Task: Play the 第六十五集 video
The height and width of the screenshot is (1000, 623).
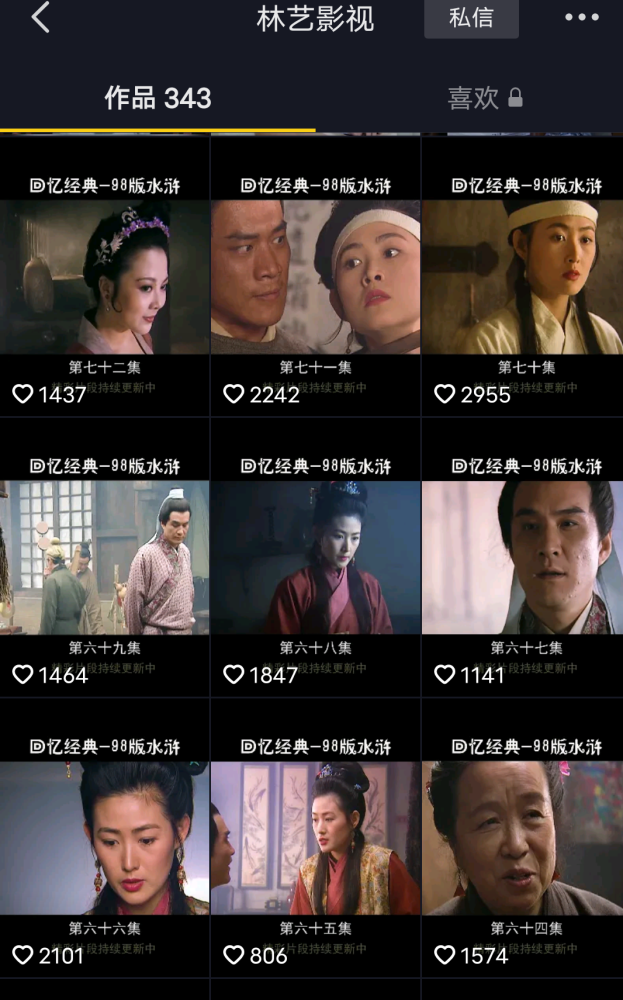Action: (316, 838)
